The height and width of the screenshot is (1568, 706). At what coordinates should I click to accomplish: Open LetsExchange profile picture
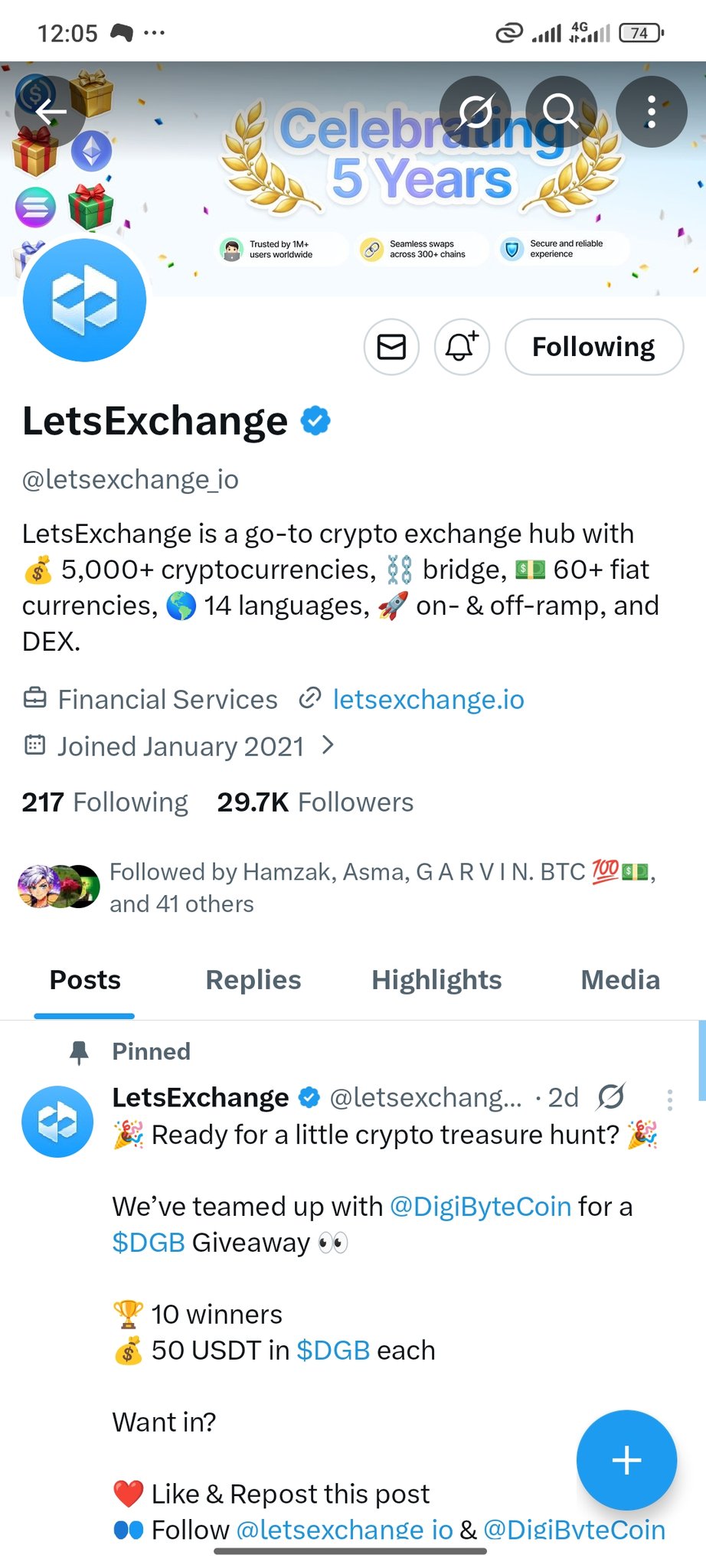[84, 299]
